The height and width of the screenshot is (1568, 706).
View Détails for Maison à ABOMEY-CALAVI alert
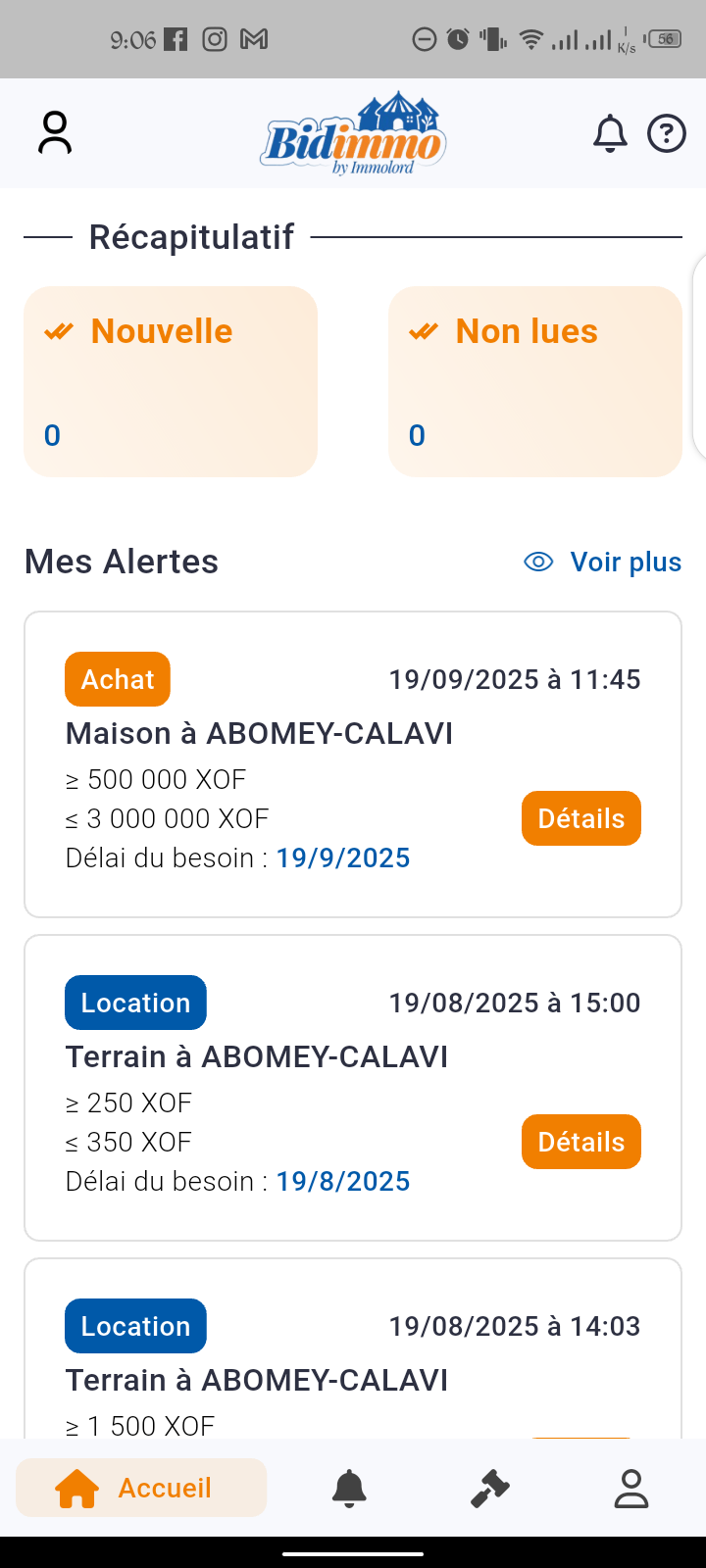[x=580, y=818]
